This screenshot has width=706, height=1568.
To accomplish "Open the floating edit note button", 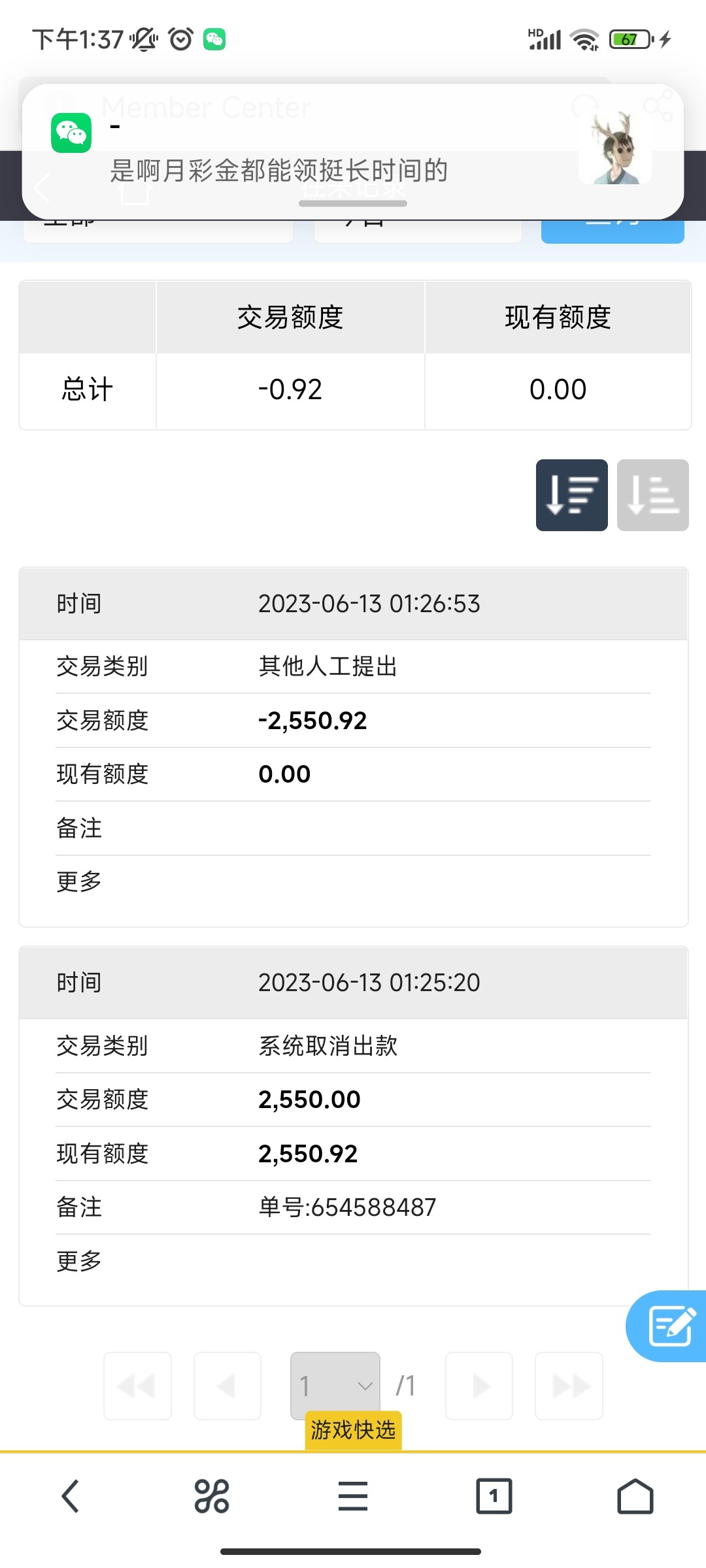I will (669, 1326).
